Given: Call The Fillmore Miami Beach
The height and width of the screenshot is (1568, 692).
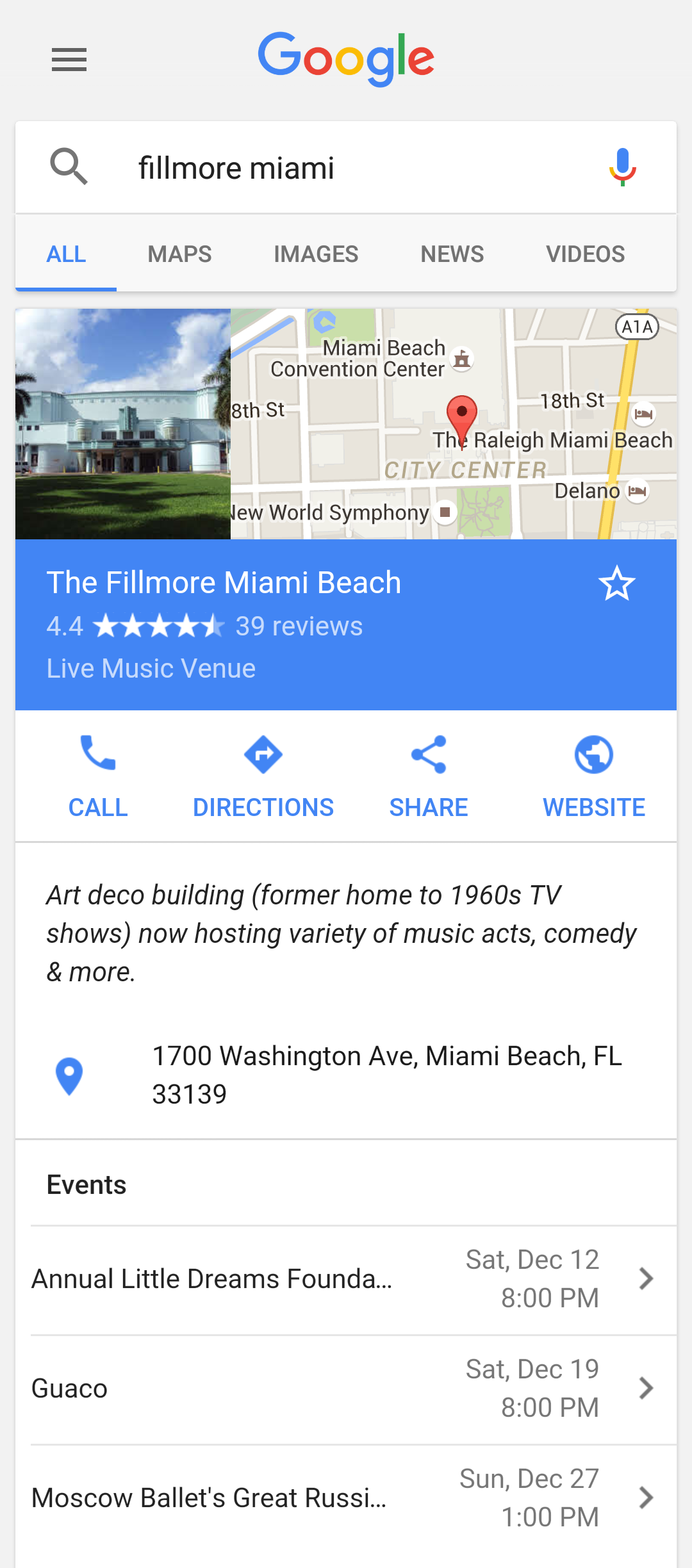Looking at the screenshot, I should pos(98,776).
